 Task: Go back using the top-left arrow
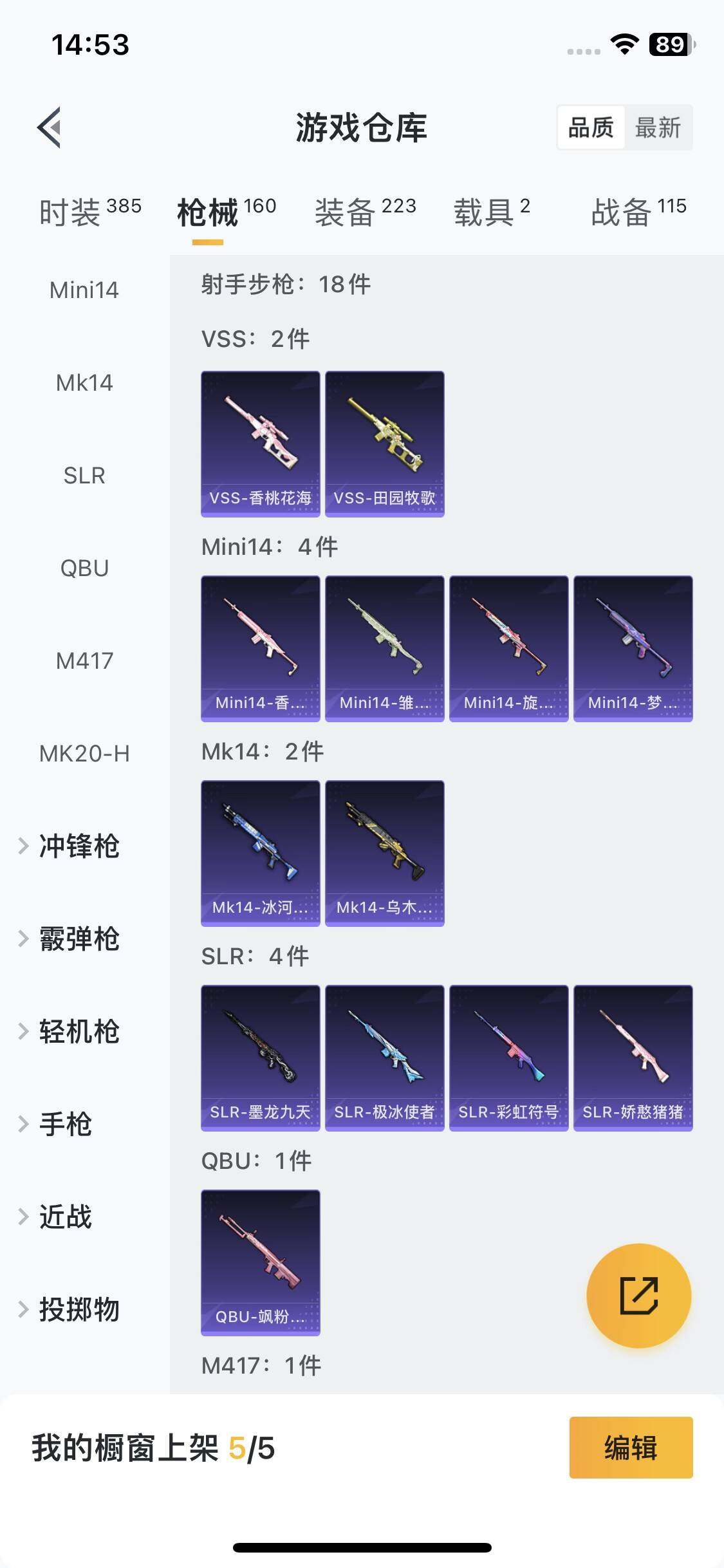50,127
